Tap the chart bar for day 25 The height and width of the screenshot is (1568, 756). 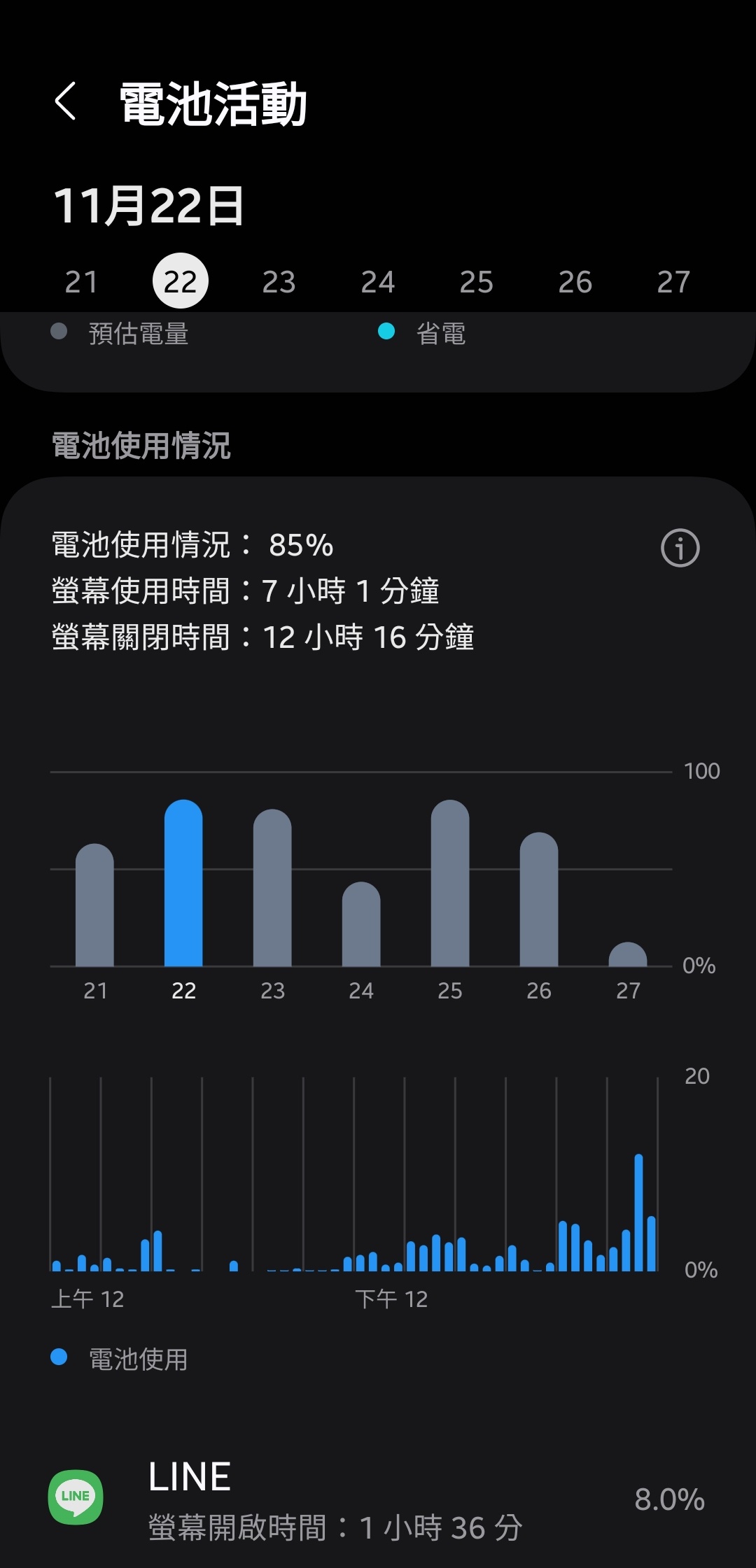[450, 884]
